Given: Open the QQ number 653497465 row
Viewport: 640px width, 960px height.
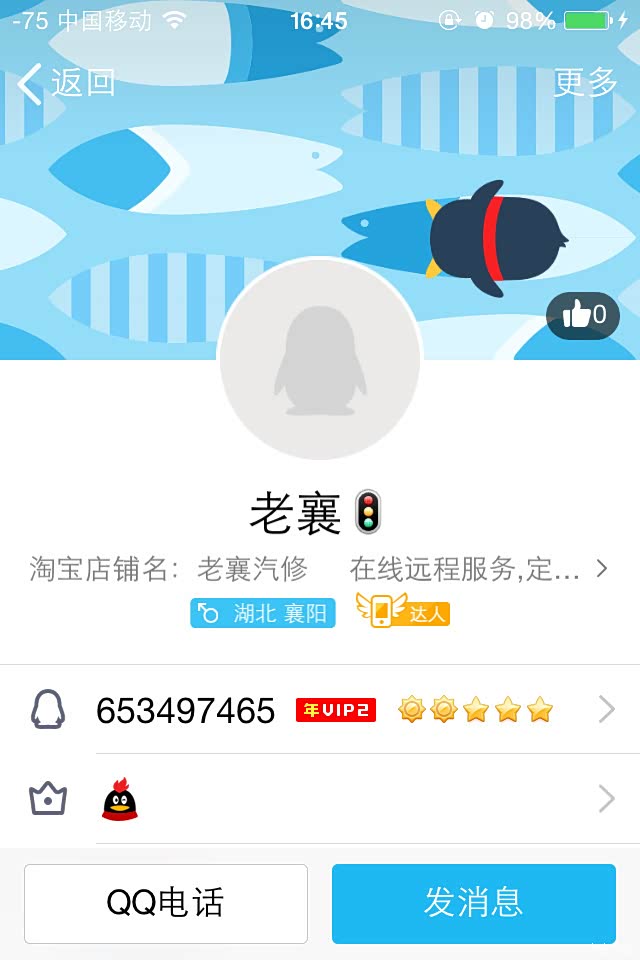Looking at the screenshot, I should (320, 710).
